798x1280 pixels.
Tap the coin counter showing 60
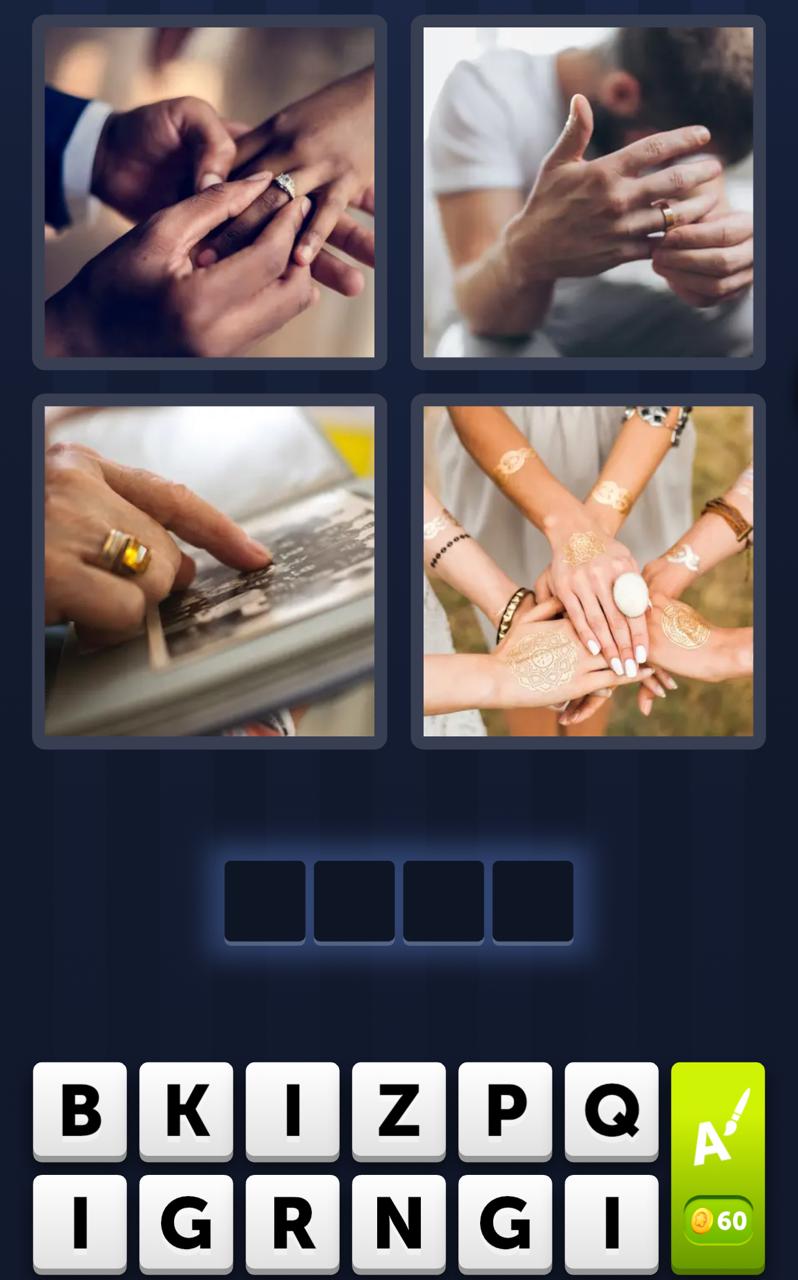(718, 1220)
